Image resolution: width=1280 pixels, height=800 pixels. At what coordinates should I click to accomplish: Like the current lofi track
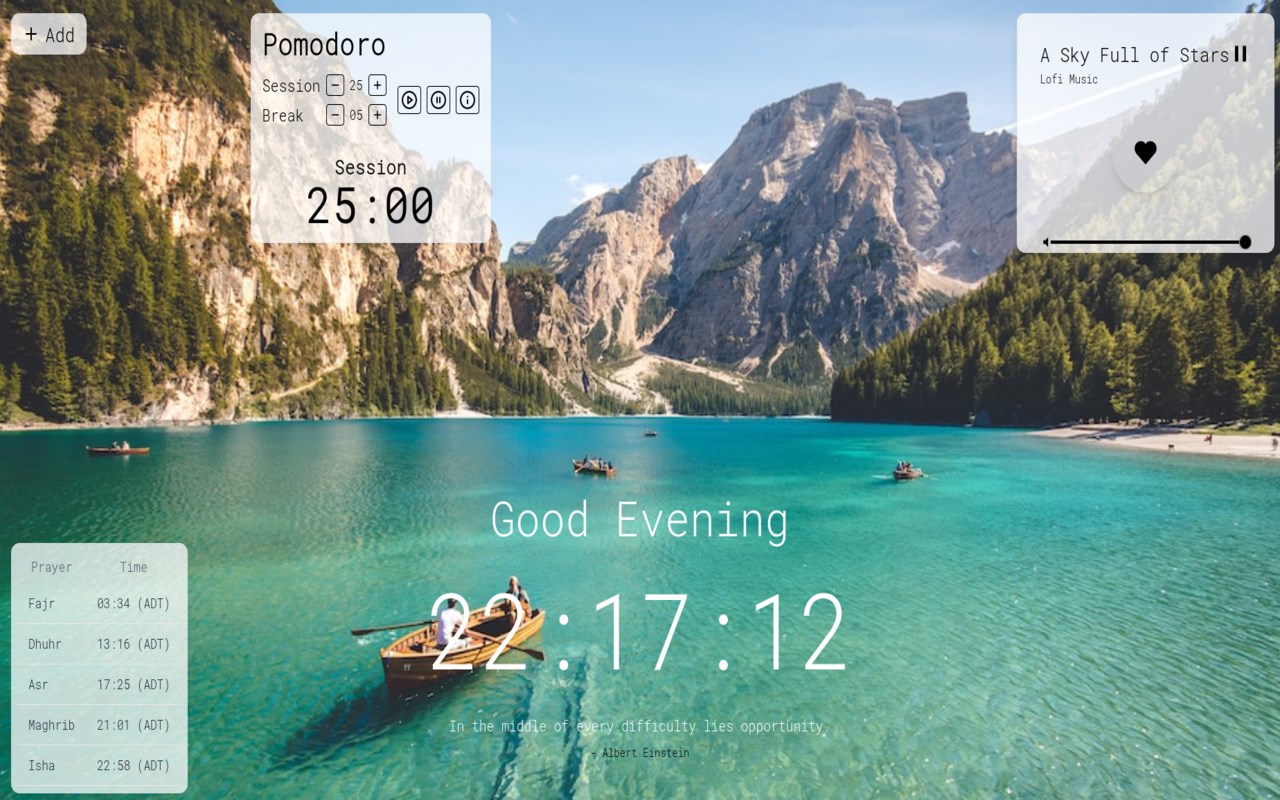[1145, 152]
